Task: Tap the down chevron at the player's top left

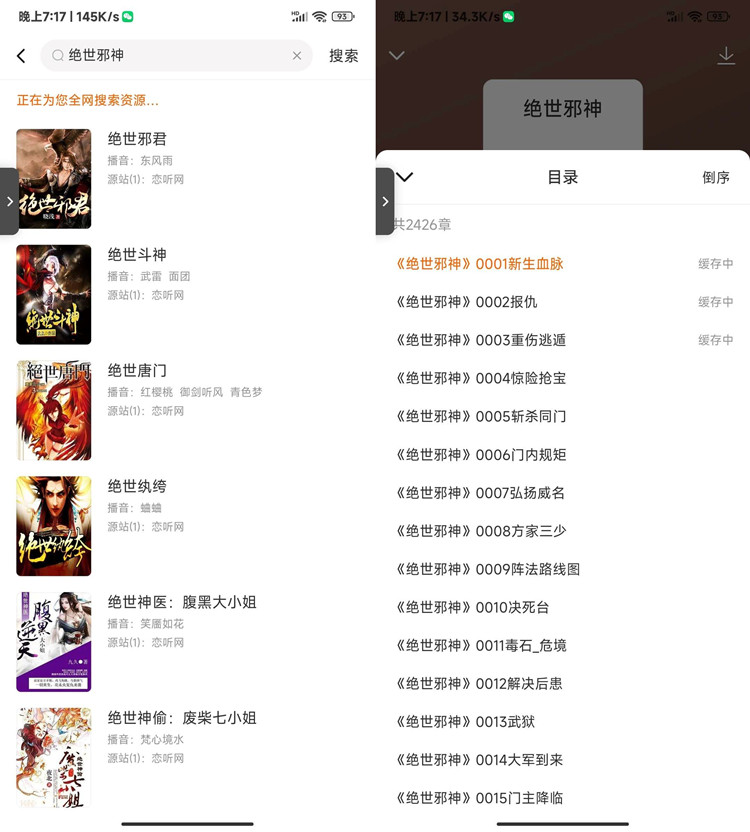Action: click(396, 56)
